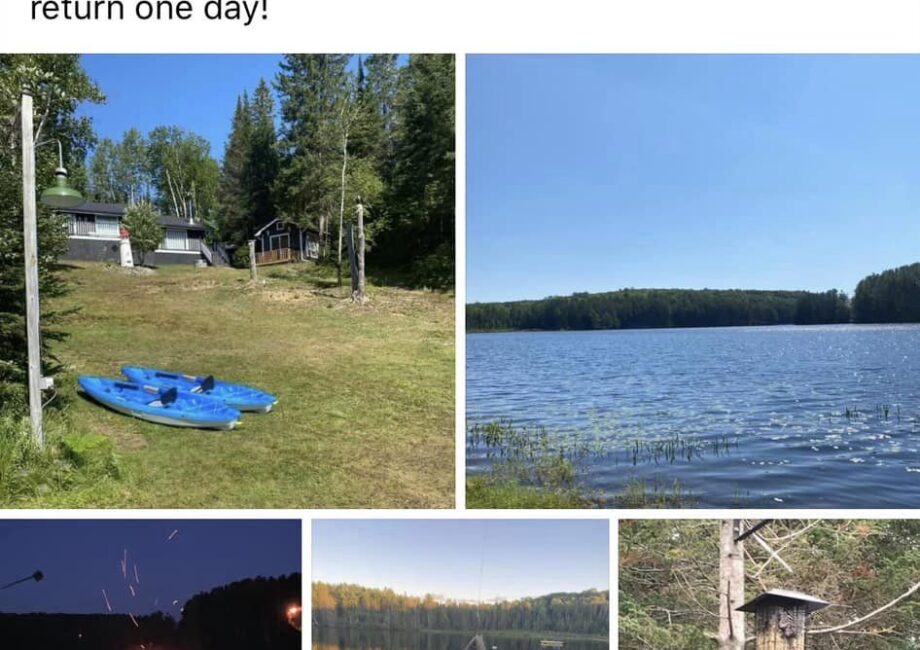Viewport: 920px width, 650px height.
Task: Open the wooden birdhouse photo
Action: tap(768, 584)
